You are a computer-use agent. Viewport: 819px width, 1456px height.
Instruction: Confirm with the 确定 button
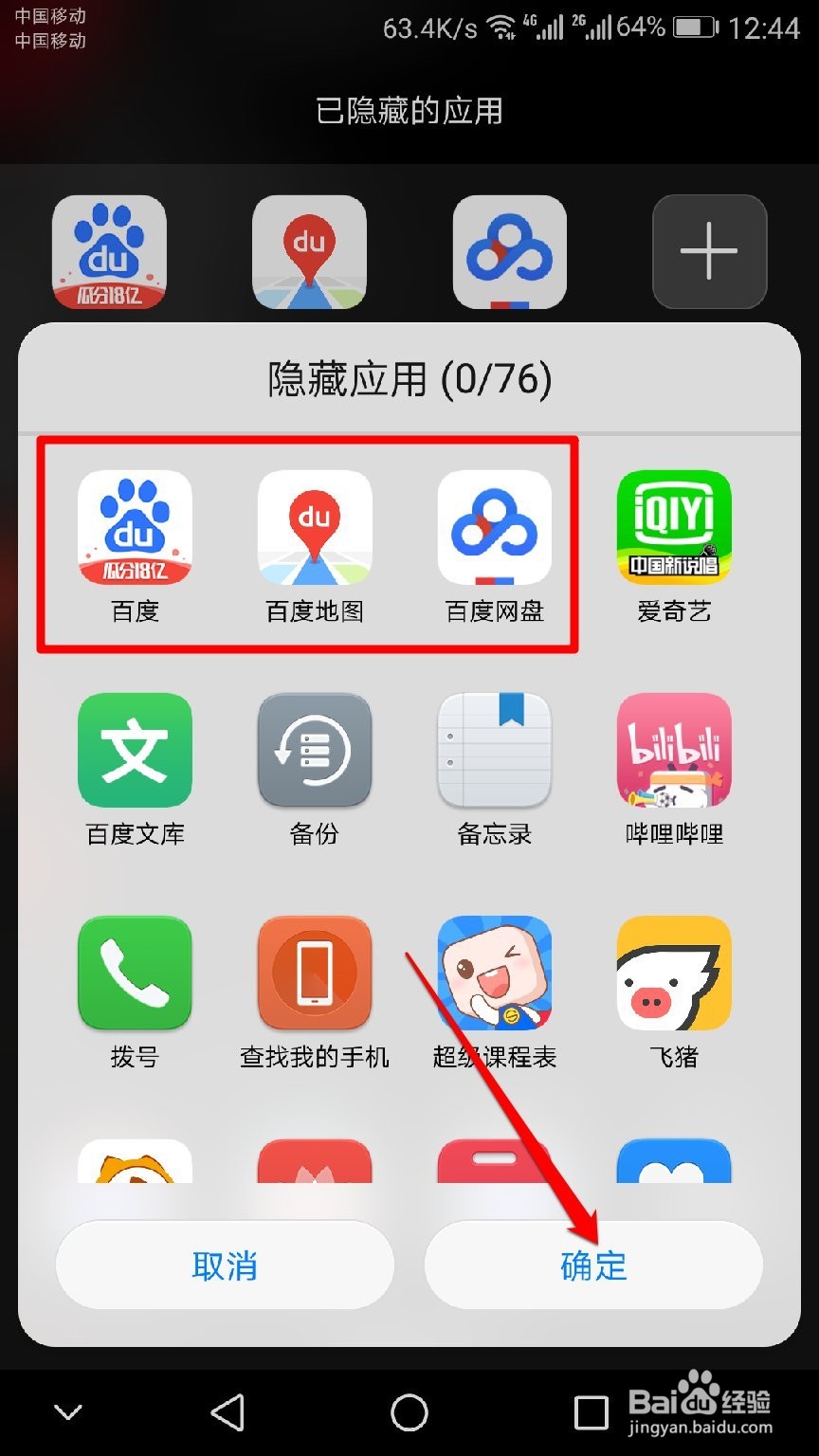(x=593, y=1265)
